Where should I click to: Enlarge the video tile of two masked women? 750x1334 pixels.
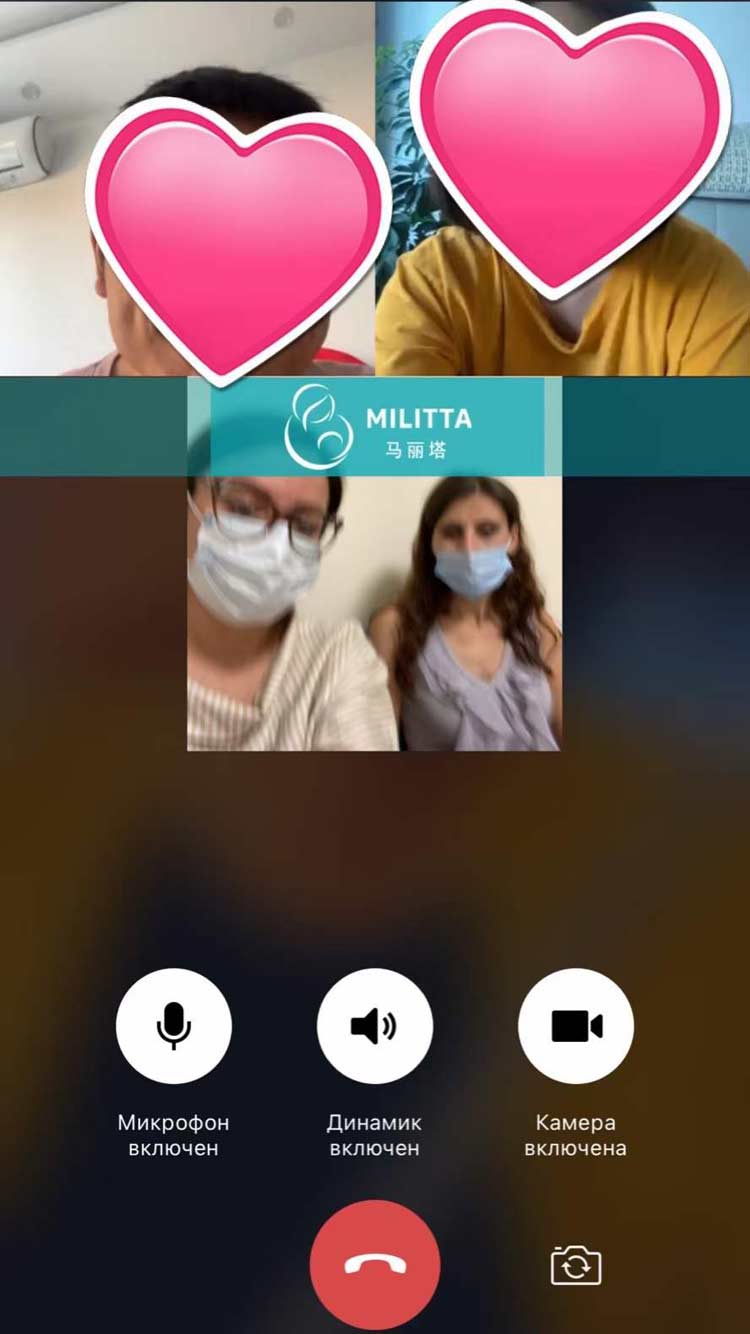coord(374,615)
